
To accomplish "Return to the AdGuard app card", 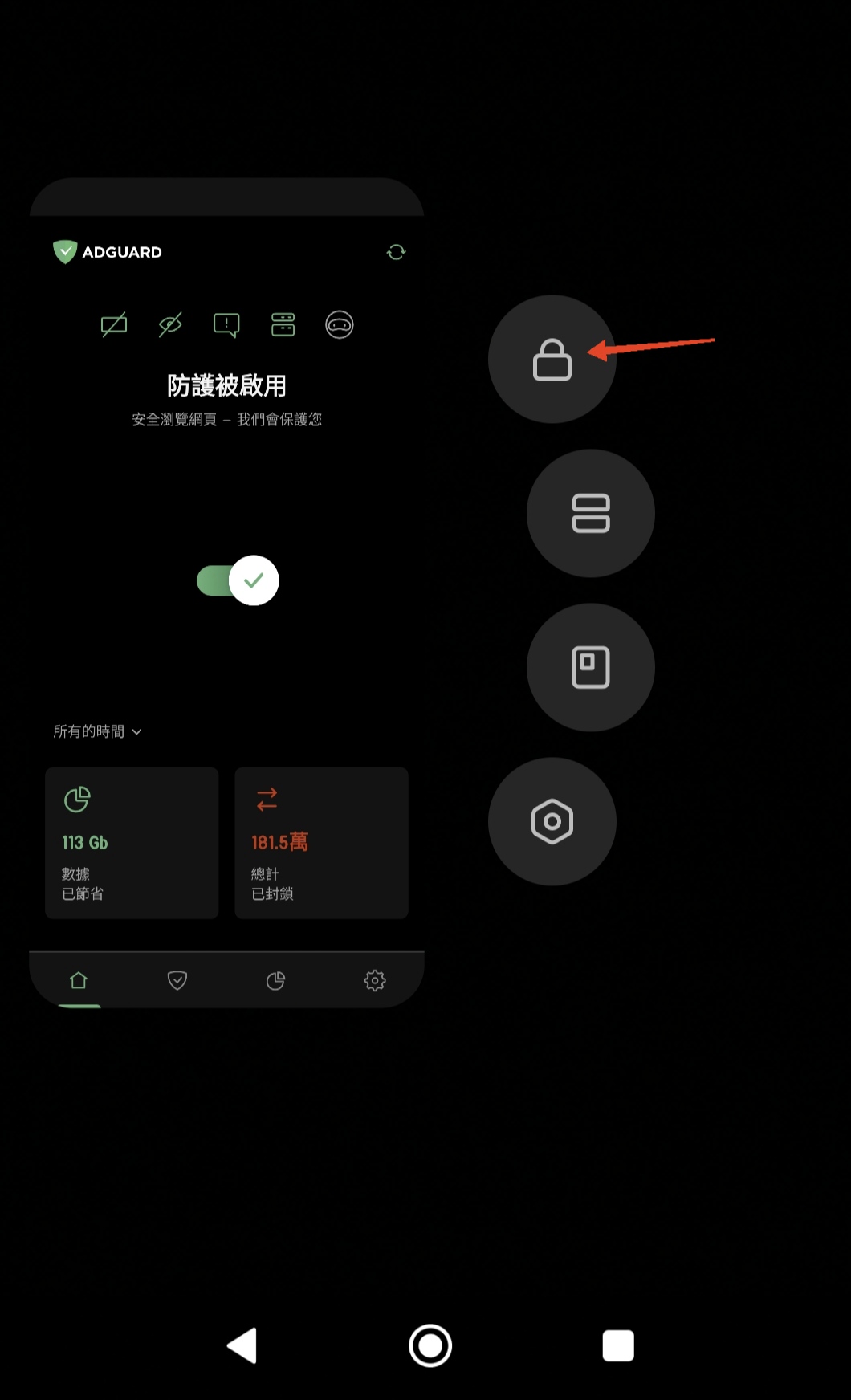I will pos(226,594).
